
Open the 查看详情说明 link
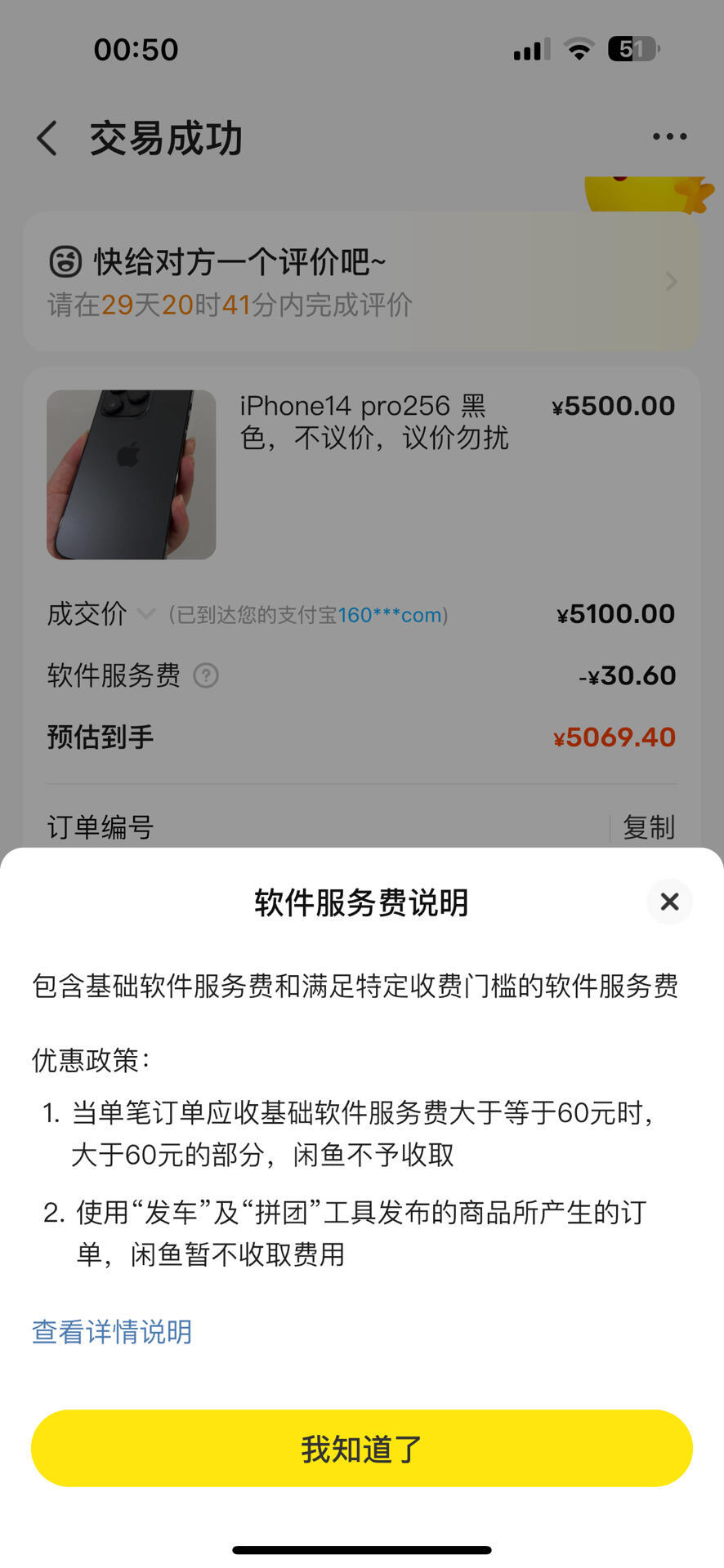112,1332
